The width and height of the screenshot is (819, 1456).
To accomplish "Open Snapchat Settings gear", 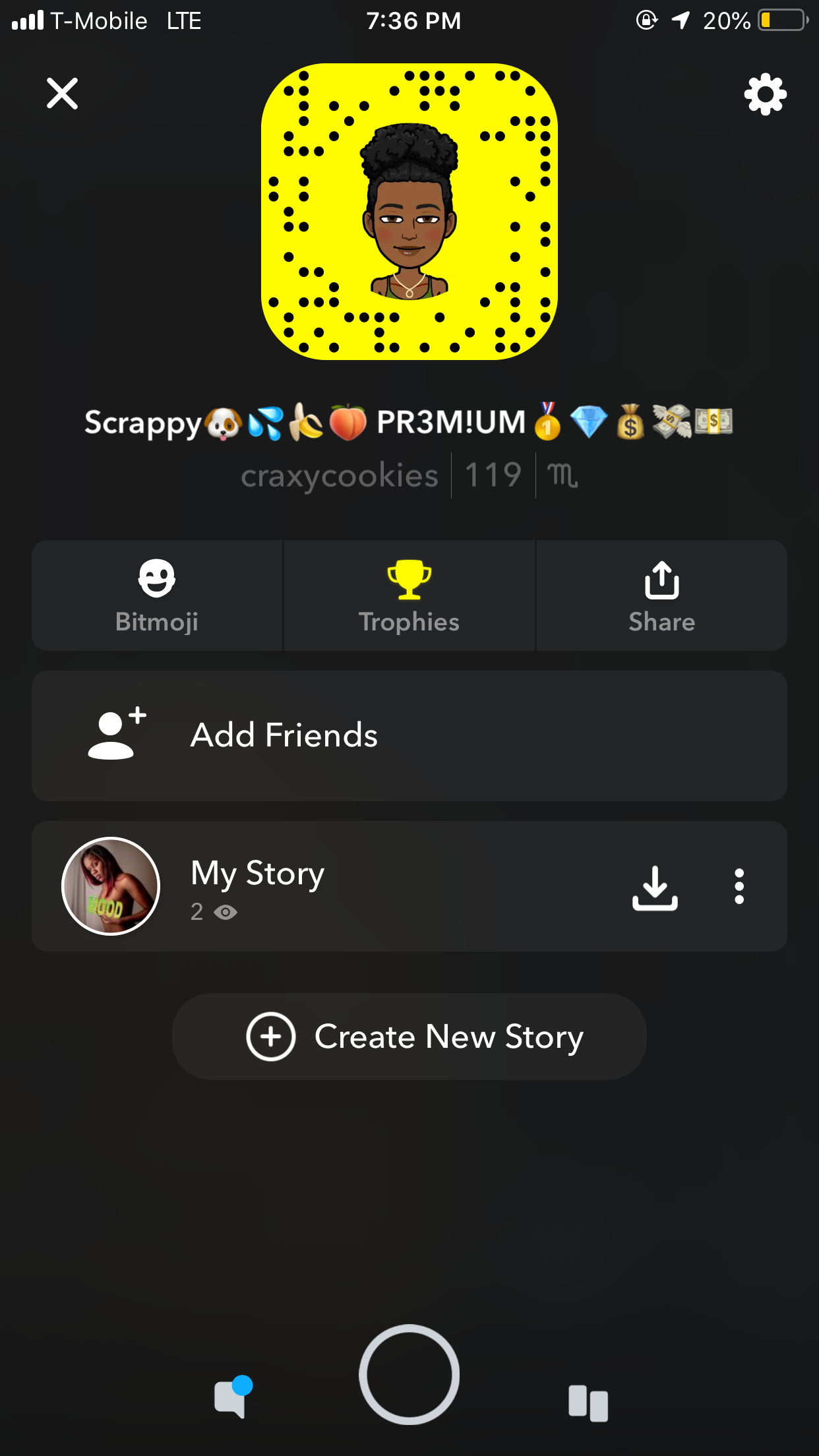I will click(x=765, y=94).
